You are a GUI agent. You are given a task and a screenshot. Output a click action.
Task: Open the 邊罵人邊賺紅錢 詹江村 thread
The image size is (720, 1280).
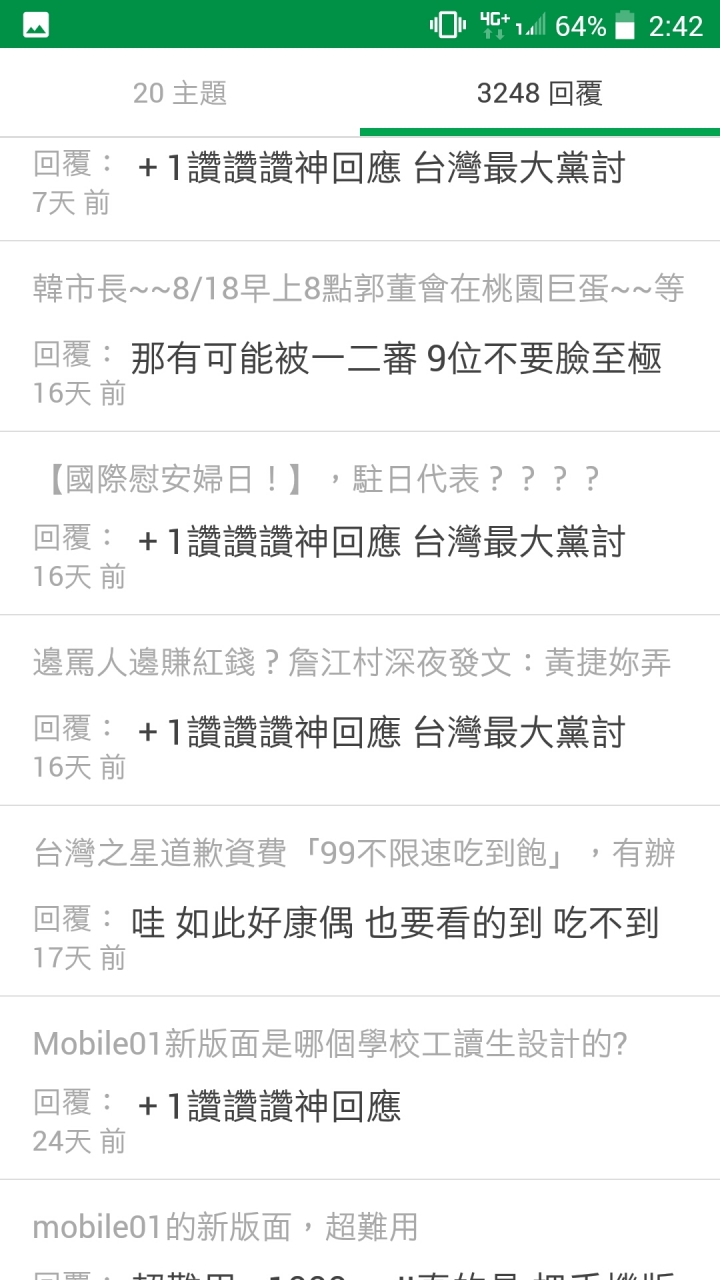coord(360,710)
